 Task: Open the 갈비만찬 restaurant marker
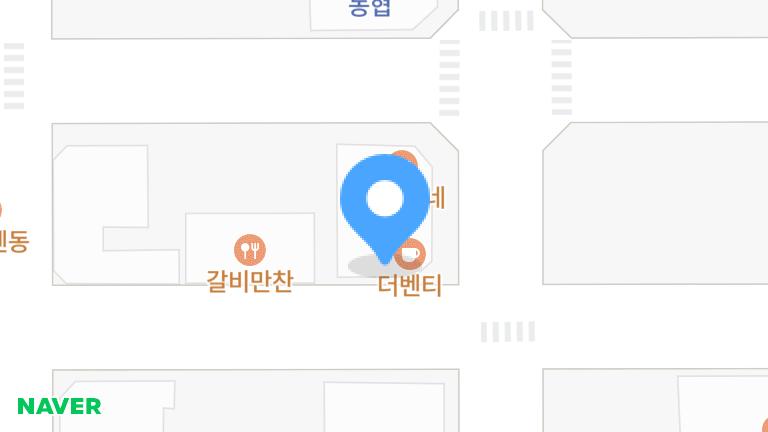[x=249, y=249]
